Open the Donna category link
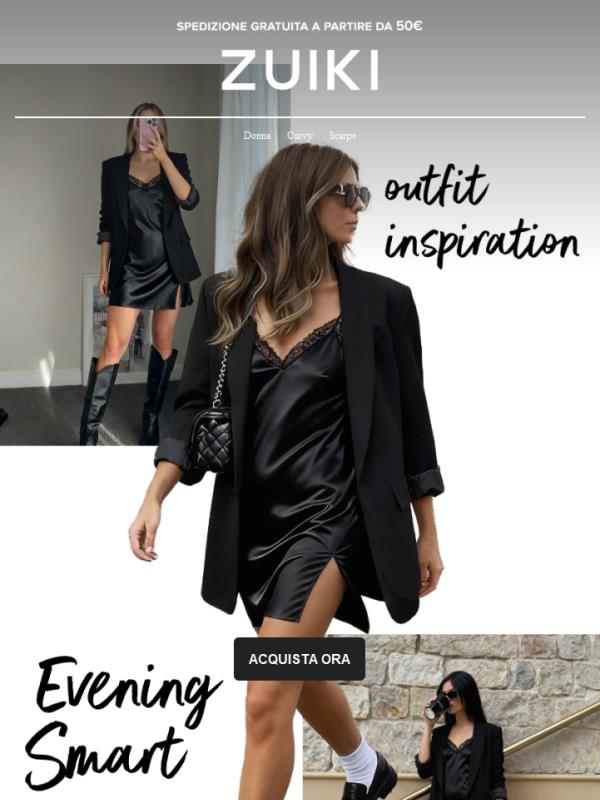Image resolution: width=600 pixels, height=800 pixels. pyautogui.click(x=257, y=135)
